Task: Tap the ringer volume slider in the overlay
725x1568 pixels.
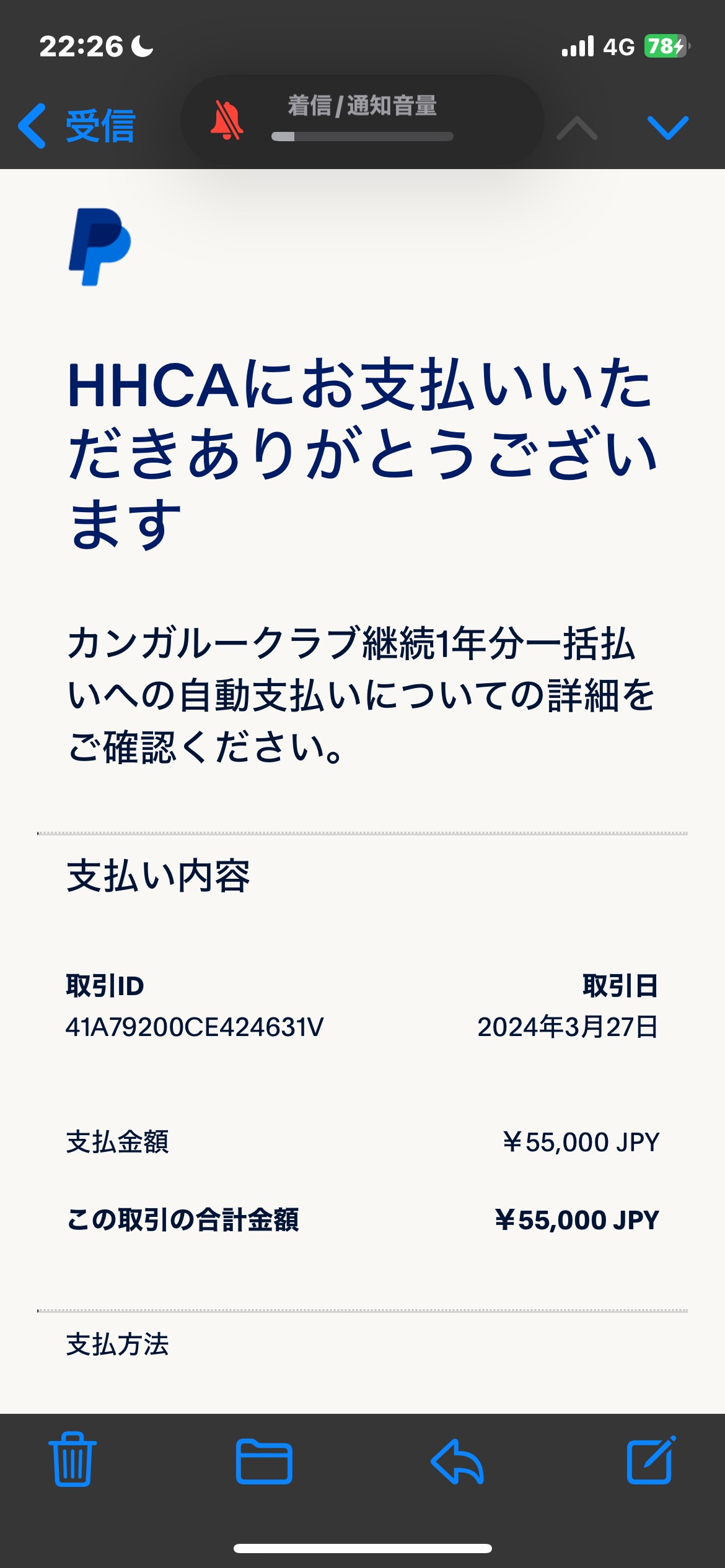Action: click(362, 136)
